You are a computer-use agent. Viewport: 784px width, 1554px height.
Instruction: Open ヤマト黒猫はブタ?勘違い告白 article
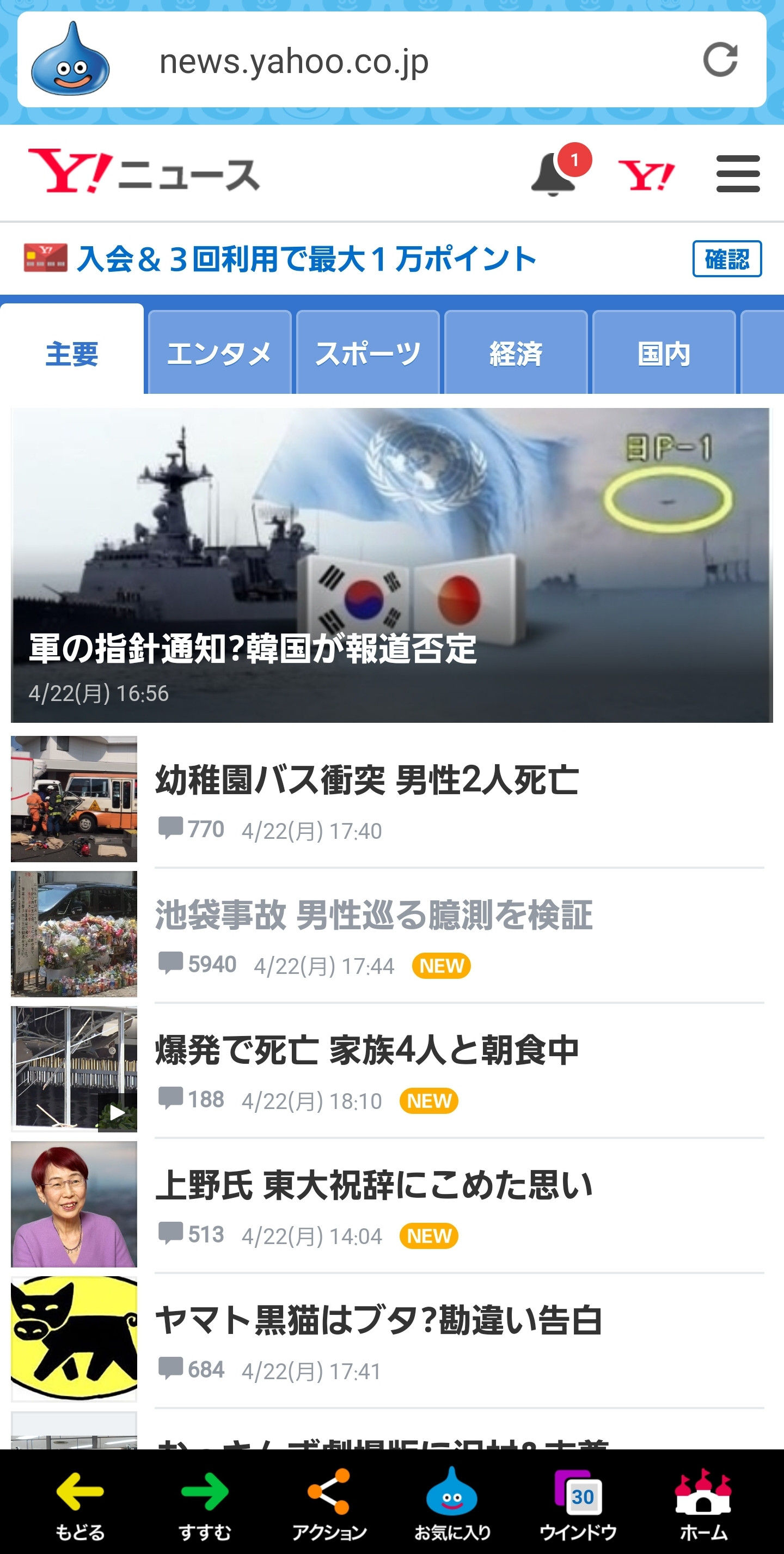(x=379, y=1320)
